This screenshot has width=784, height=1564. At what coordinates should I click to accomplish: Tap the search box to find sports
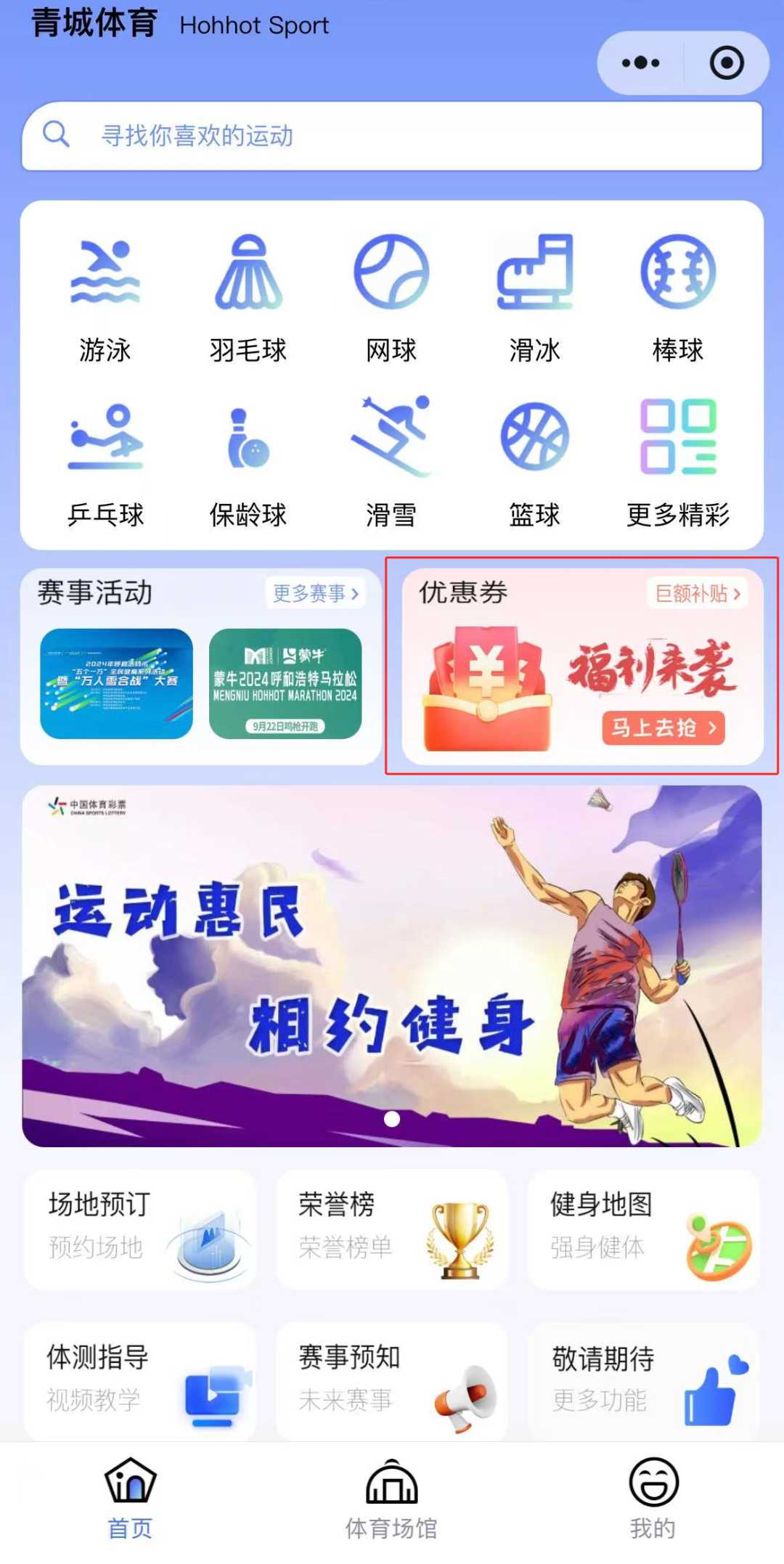(x=392, y=136)
